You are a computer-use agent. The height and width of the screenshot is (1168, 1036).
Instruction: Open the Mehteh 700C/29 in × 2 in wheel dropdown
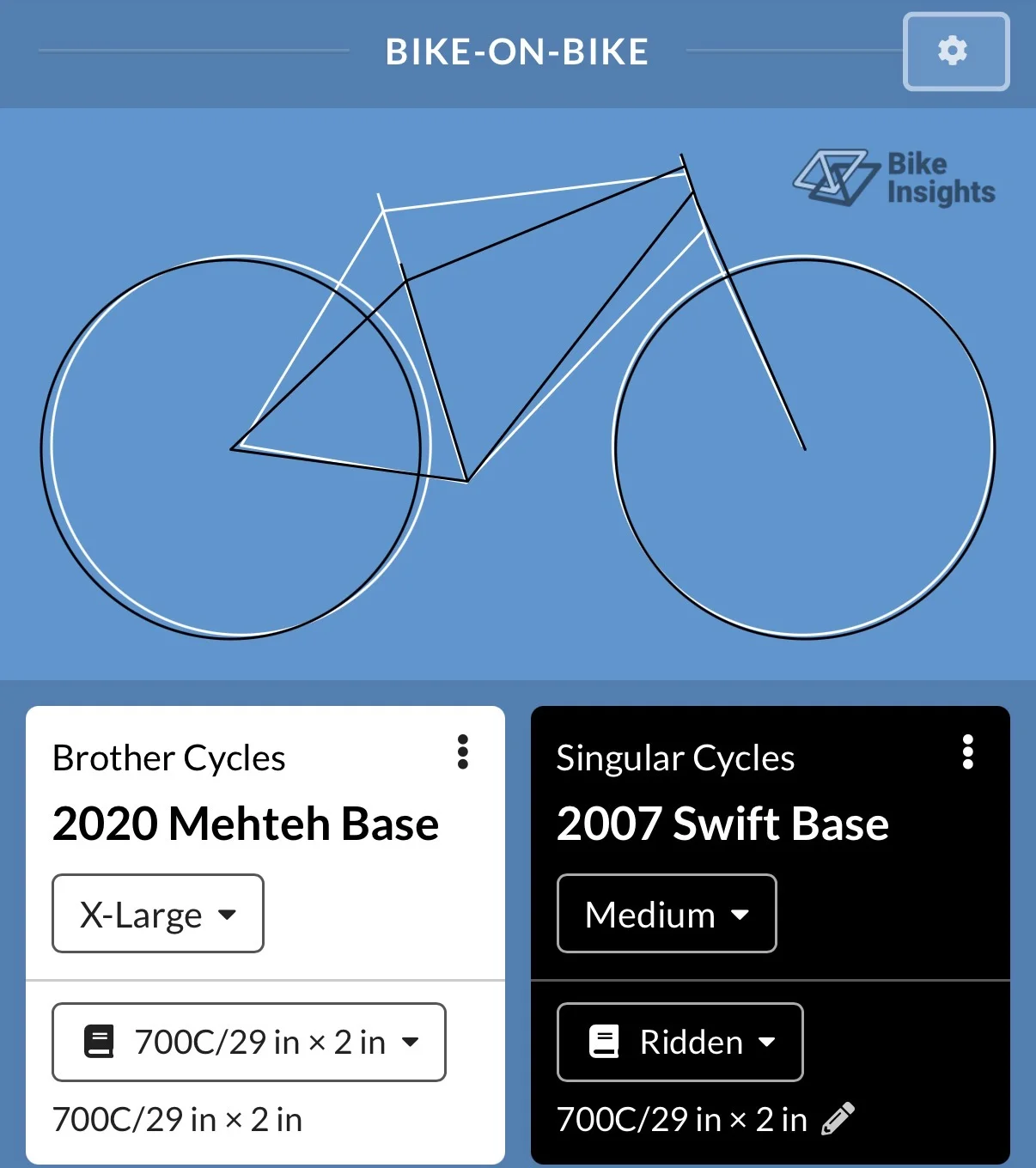[249, 1042]
